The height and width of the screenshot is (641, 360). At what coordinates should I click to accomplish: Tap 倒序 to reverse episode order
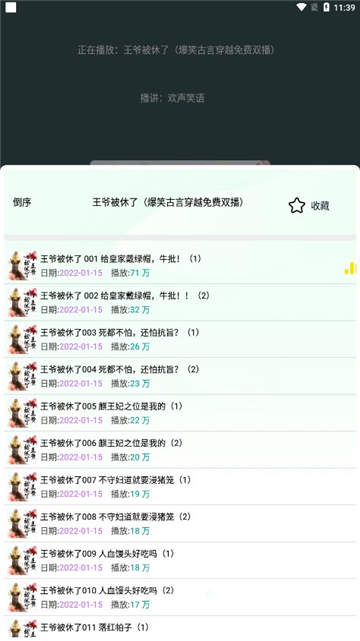(x=22, y=202)
